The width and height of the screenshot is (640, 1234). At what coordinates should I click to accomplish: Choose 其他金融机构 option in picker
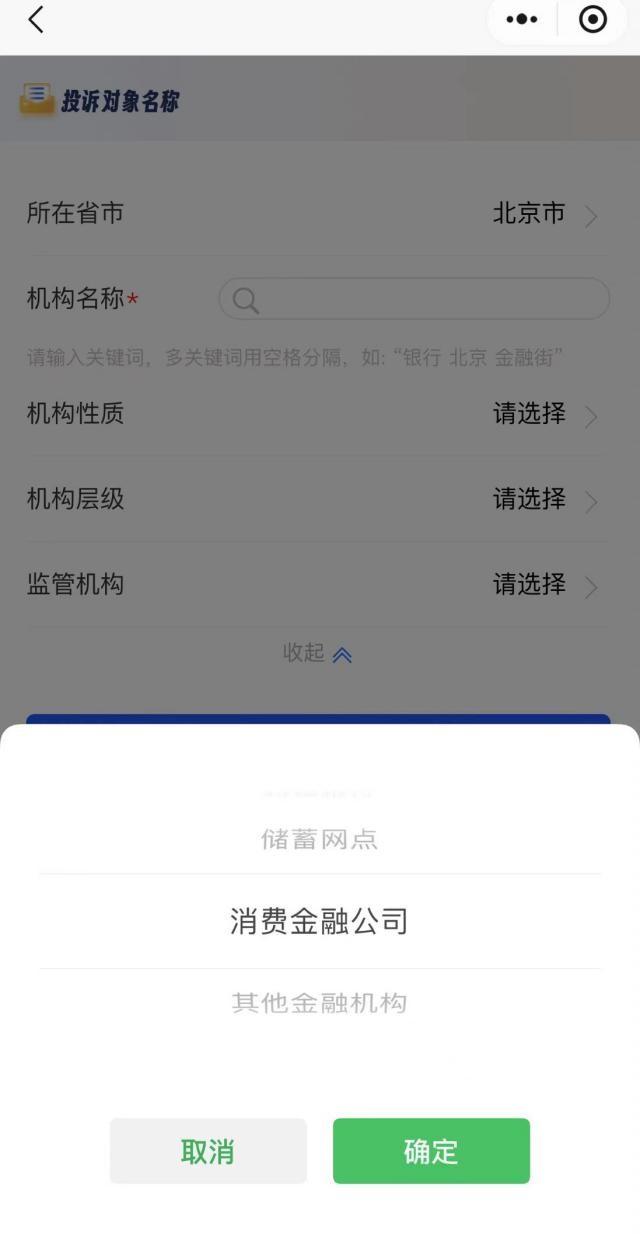click(x=319, y=1003)
